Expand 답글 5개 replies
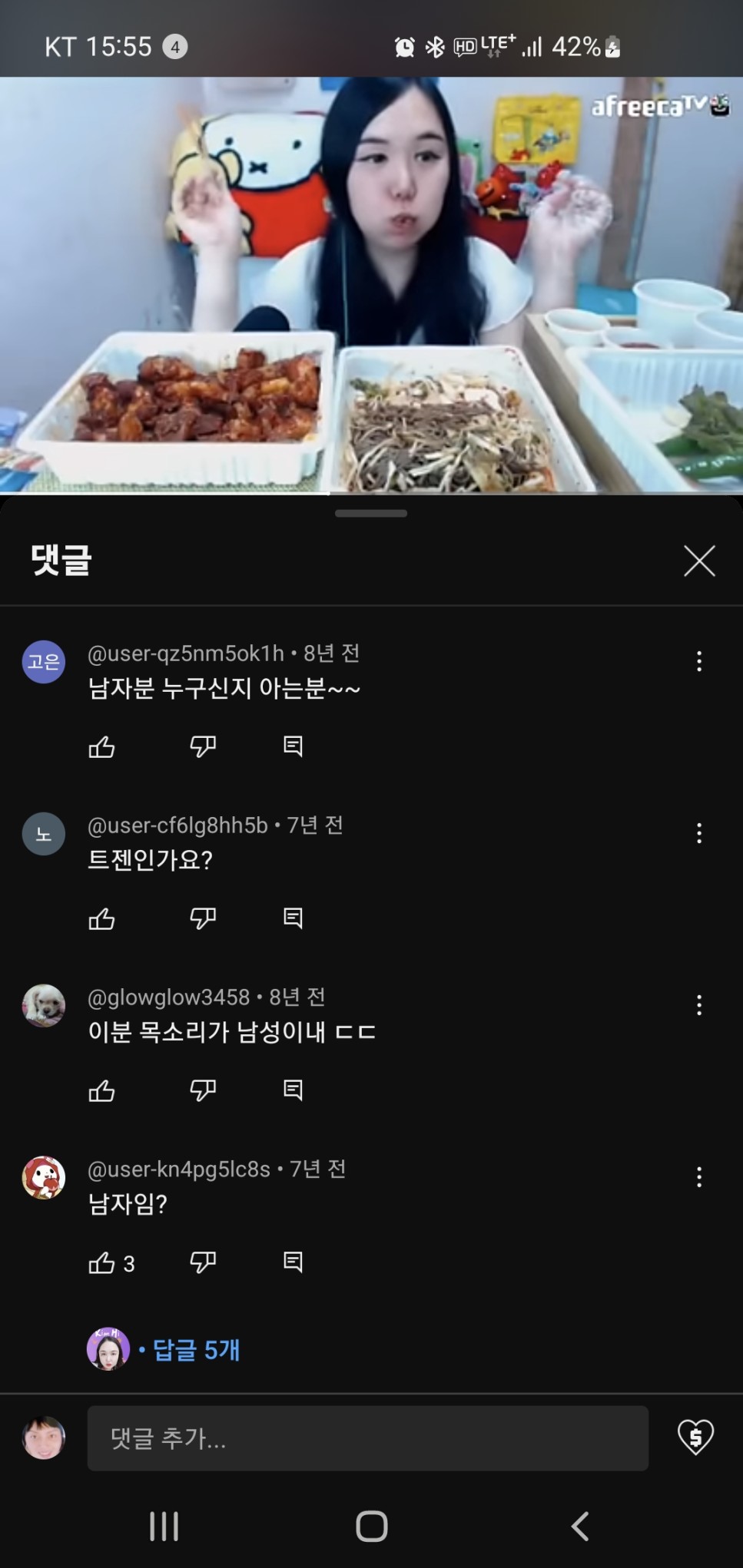Image resolution: width=743 pixels, height=1568 pixels. [196, 1349]
